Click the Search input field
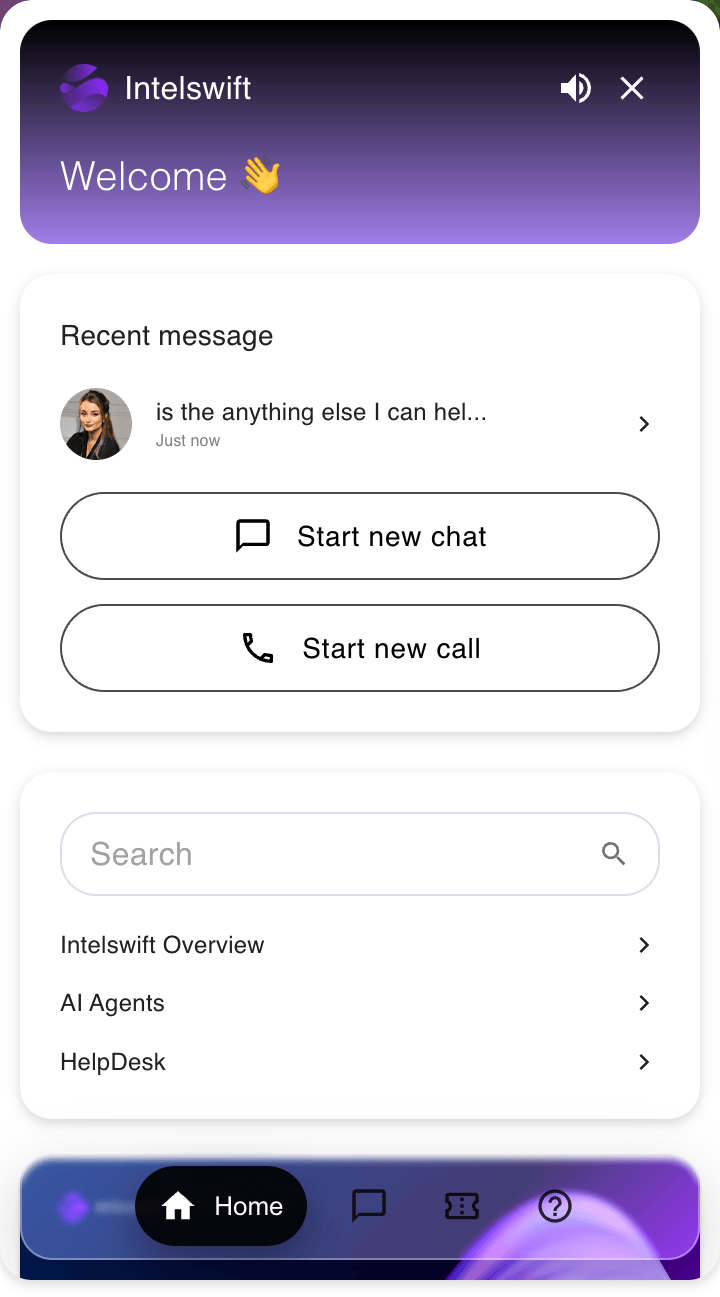The height and width of the screenshot is (1297, 720). 300,854
